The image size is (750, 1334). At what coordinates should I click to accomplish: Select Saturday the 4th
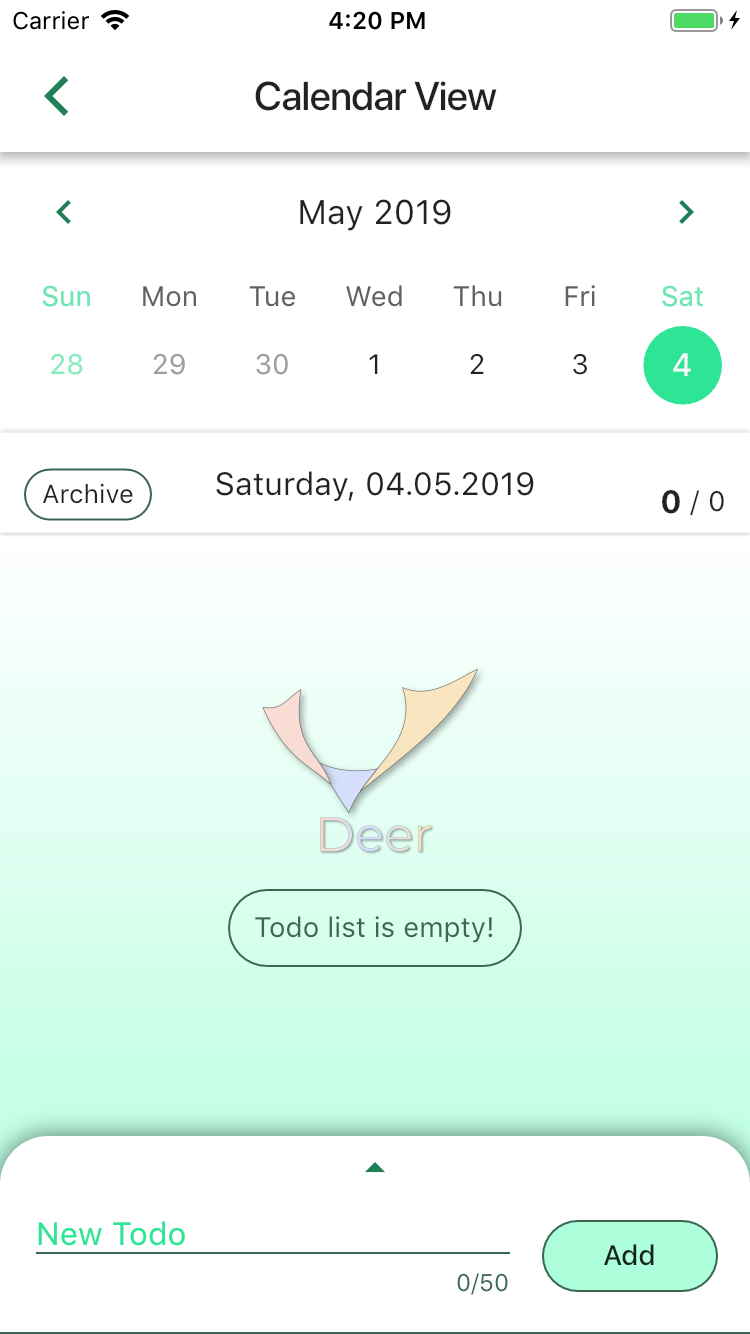click(682, 365)
